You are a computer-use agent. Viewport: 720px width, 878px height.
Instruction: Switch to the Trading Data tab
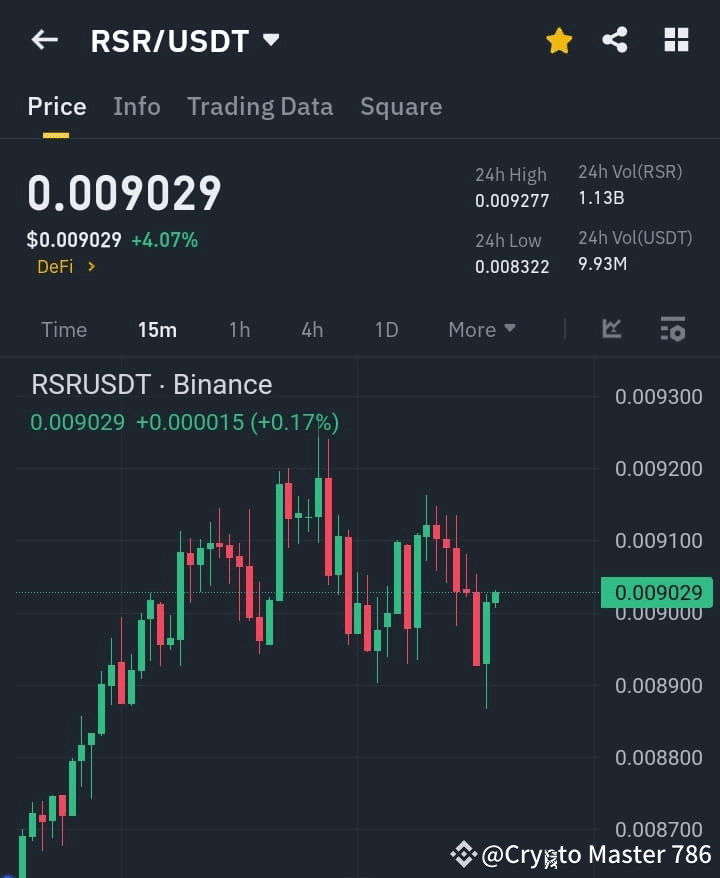click(260, 106)
